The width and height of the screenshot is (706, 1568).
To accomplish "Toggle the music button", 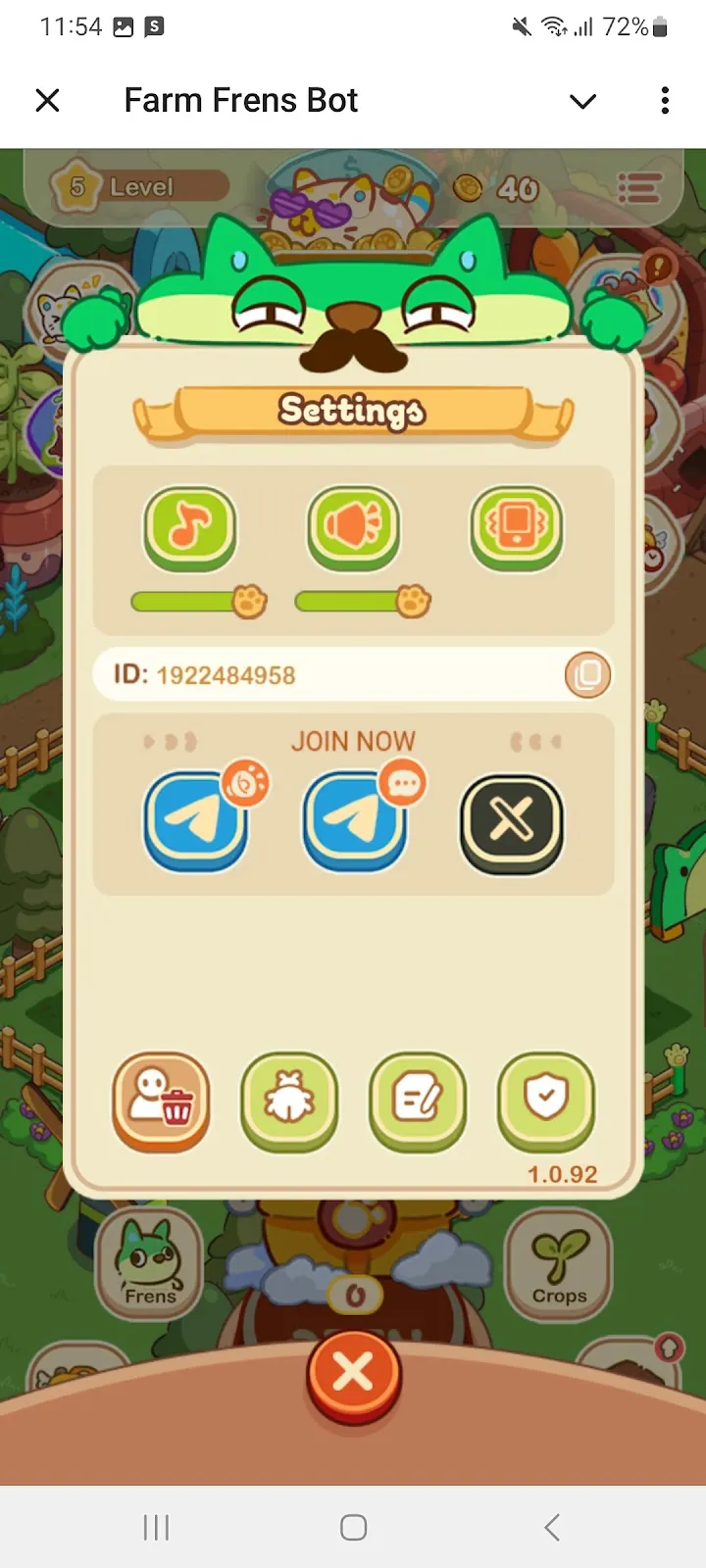I will point(190,529).
